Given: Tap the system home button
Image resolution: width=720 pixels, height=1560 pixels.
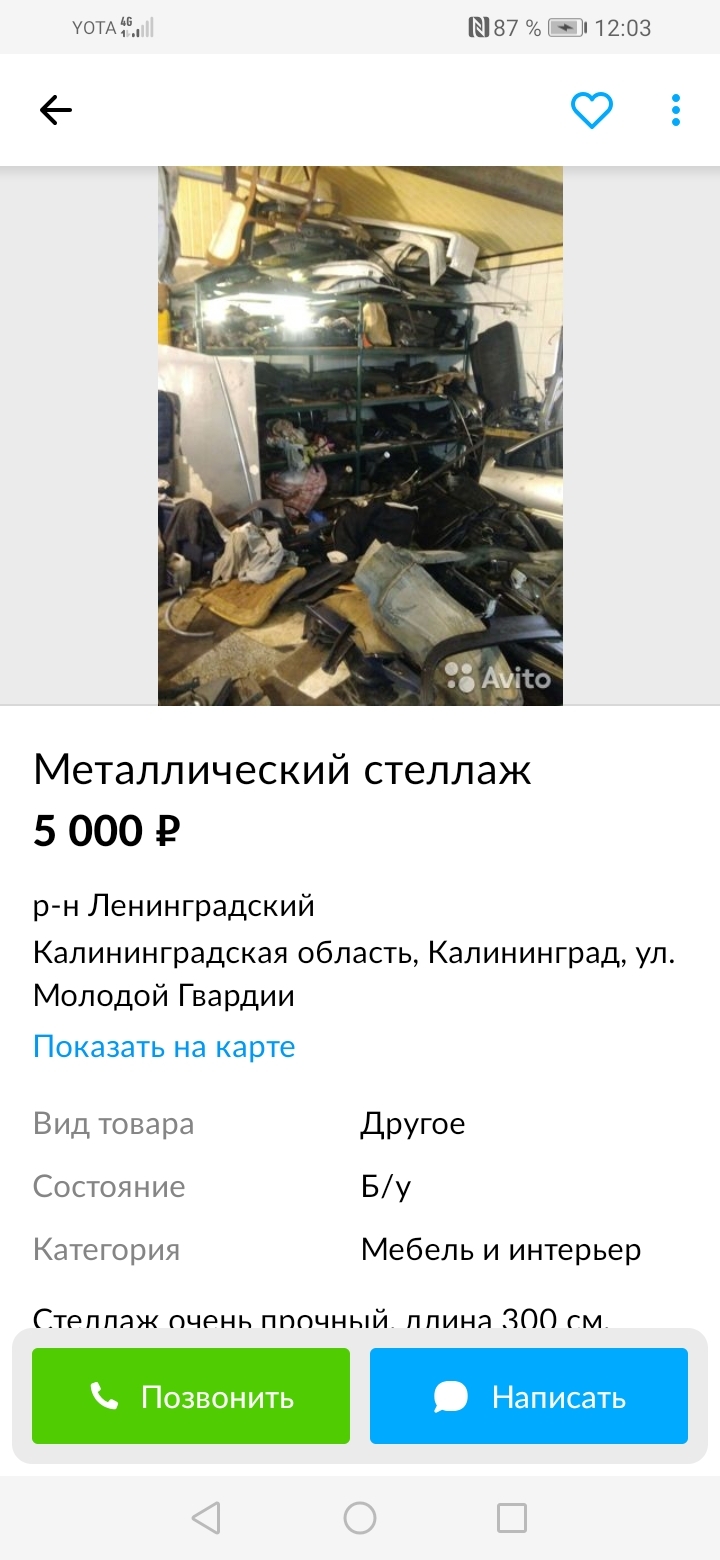Looking at the screenshot, I should point(360,1518).
